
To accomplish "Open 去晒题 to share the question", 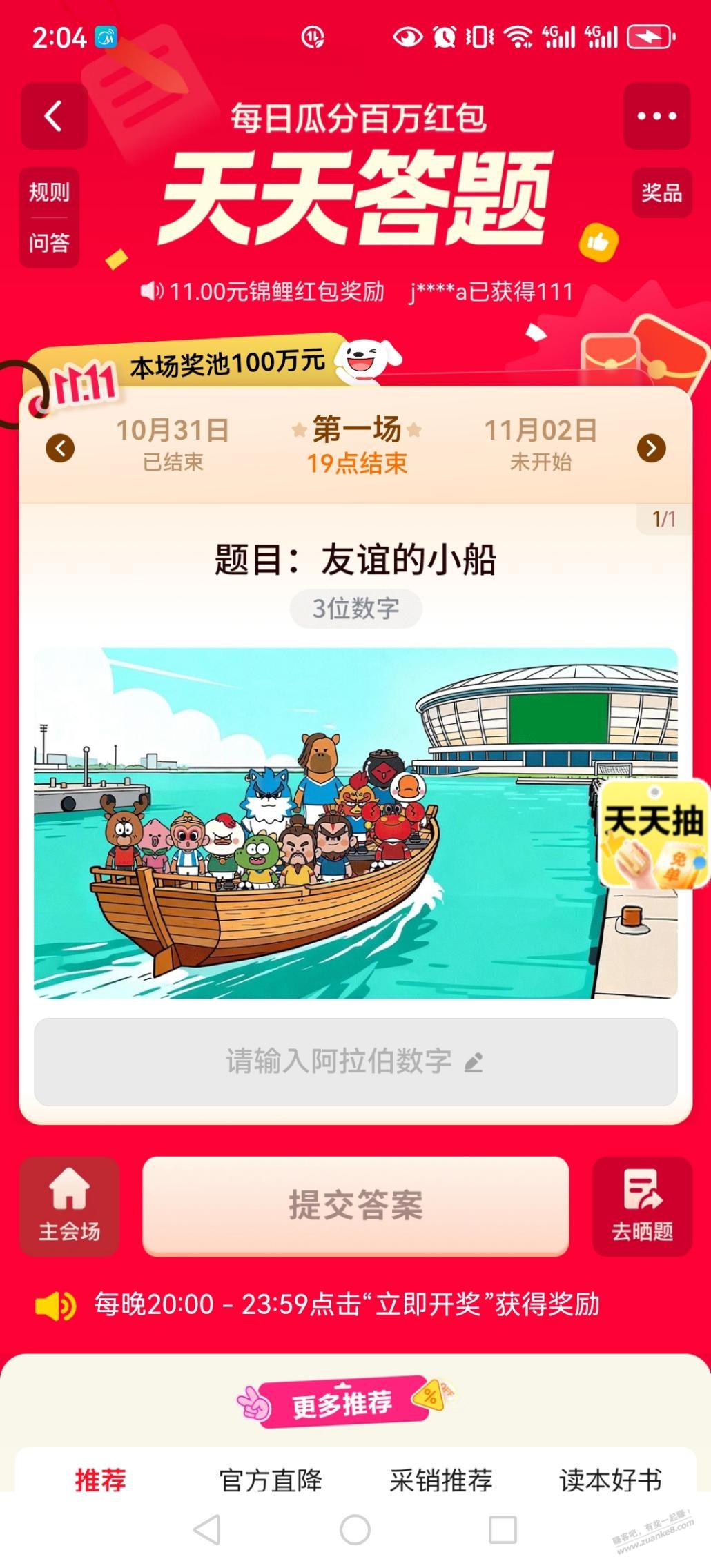I will coord(642,1206).
